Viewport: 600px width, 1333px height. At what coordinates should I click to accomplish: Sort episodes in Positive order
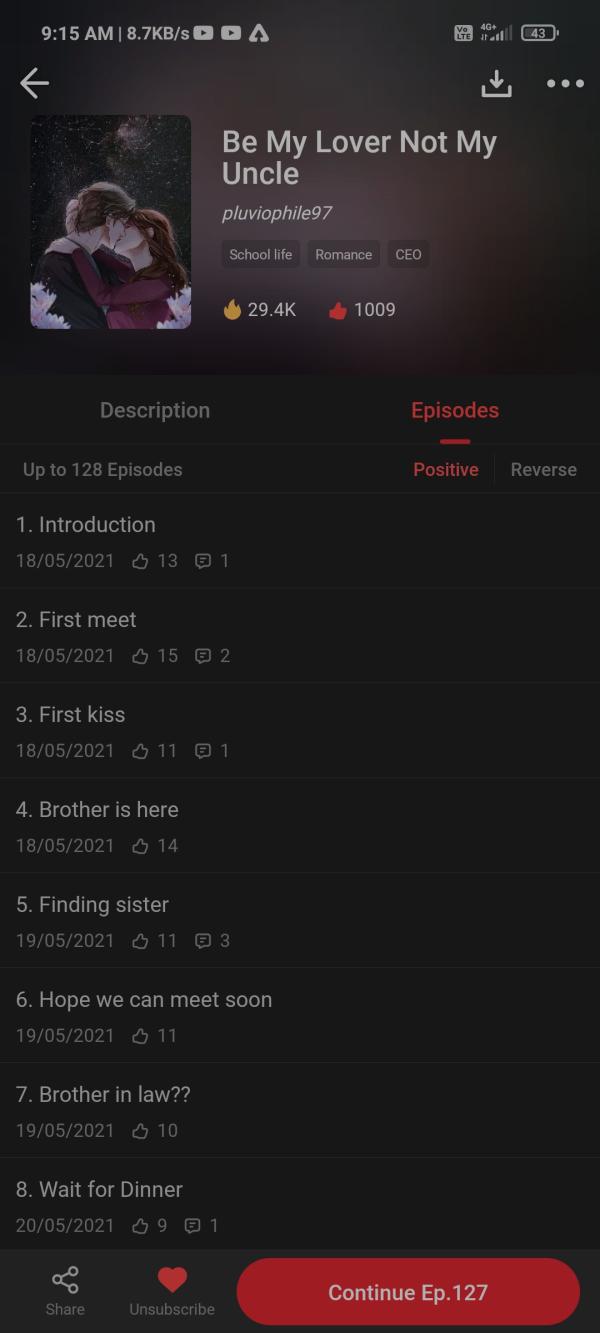[446, 469]
